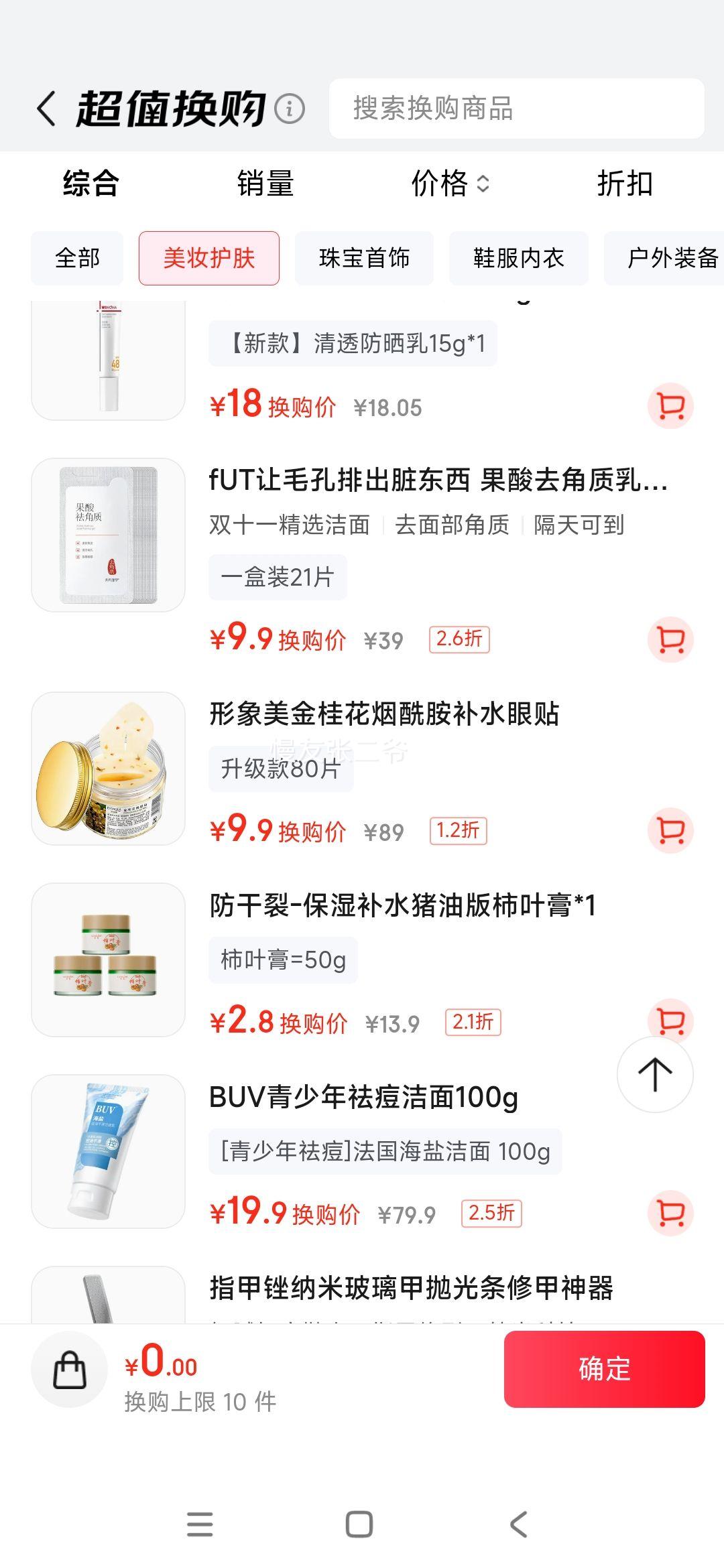Filter by 珠宝首饰 category
The width and height of the screenshot is (724, 1568).
tap(364, 258)
